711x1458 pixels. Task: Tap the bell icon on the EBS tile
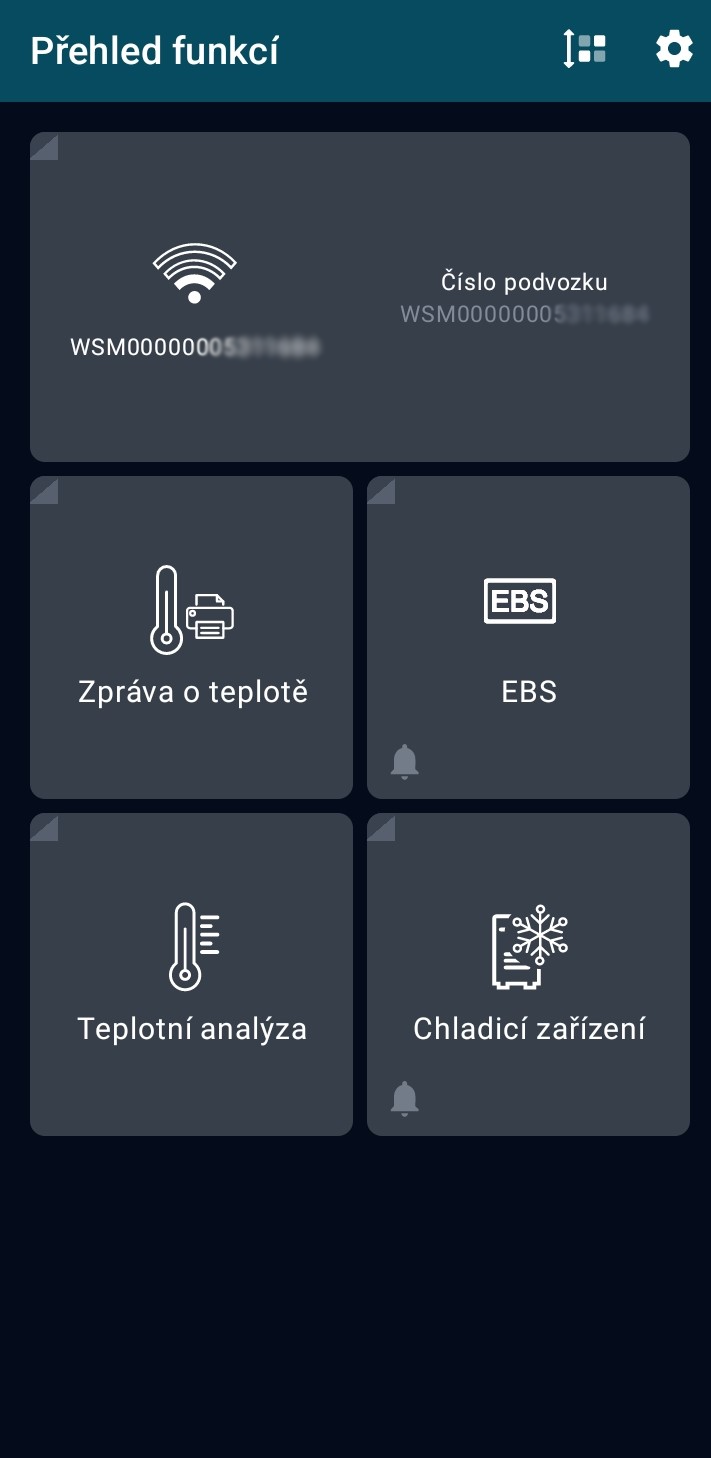tap(404, 761)
